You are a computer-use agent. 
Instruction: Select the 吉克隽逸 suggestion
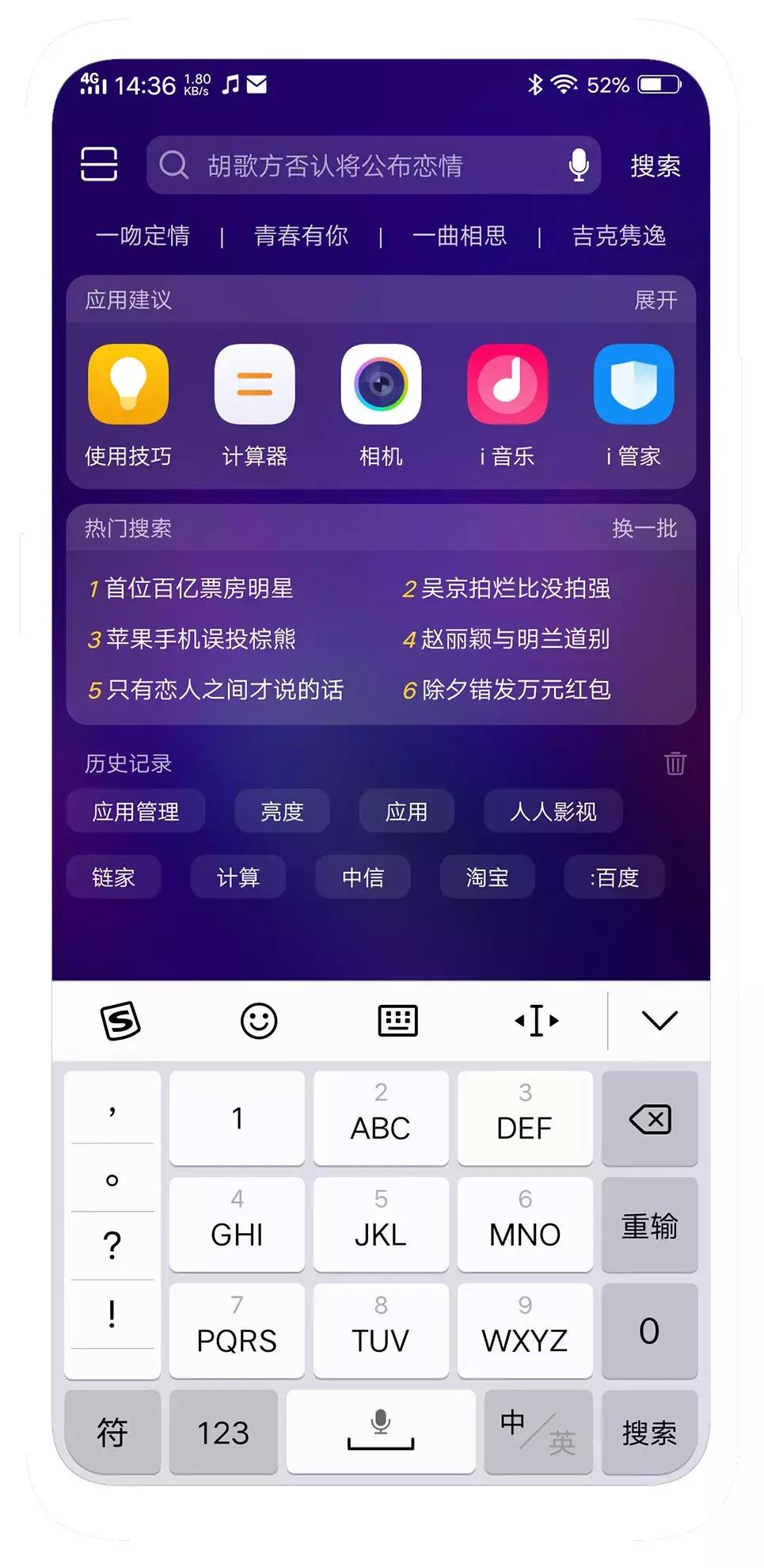[618, 236]
